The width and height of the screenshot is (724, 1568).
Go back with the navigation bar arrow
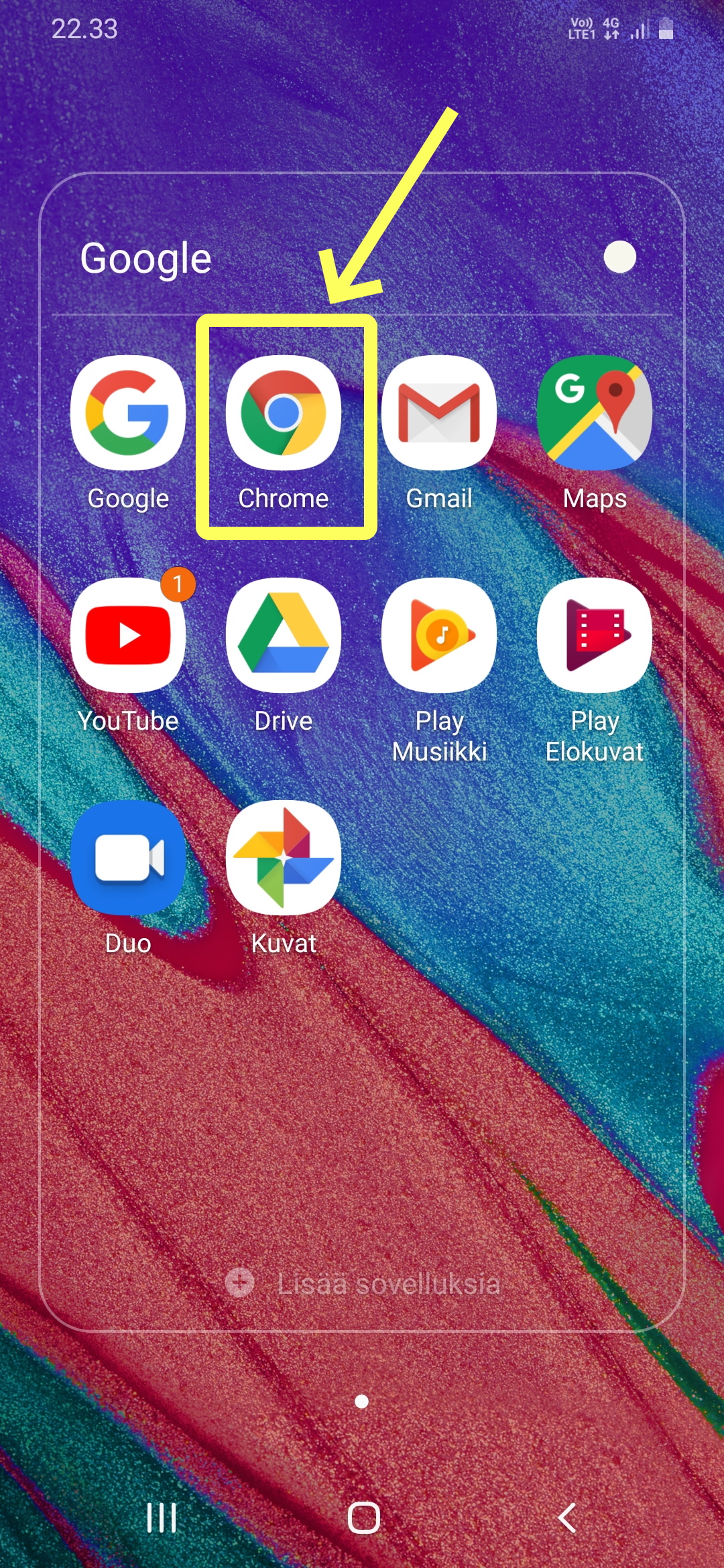[568, 1518]
